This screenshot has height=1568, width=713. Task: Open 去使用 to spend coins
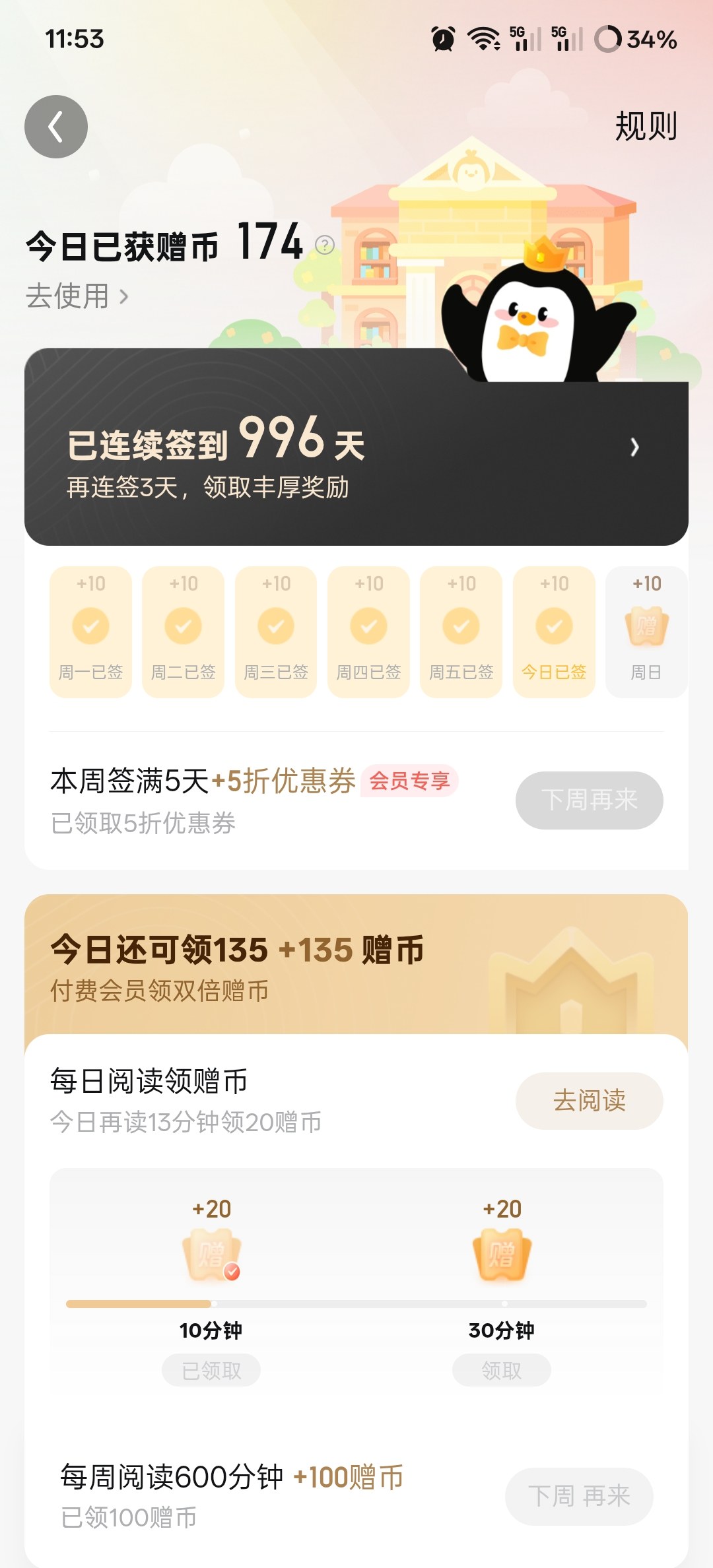[77, 296]
